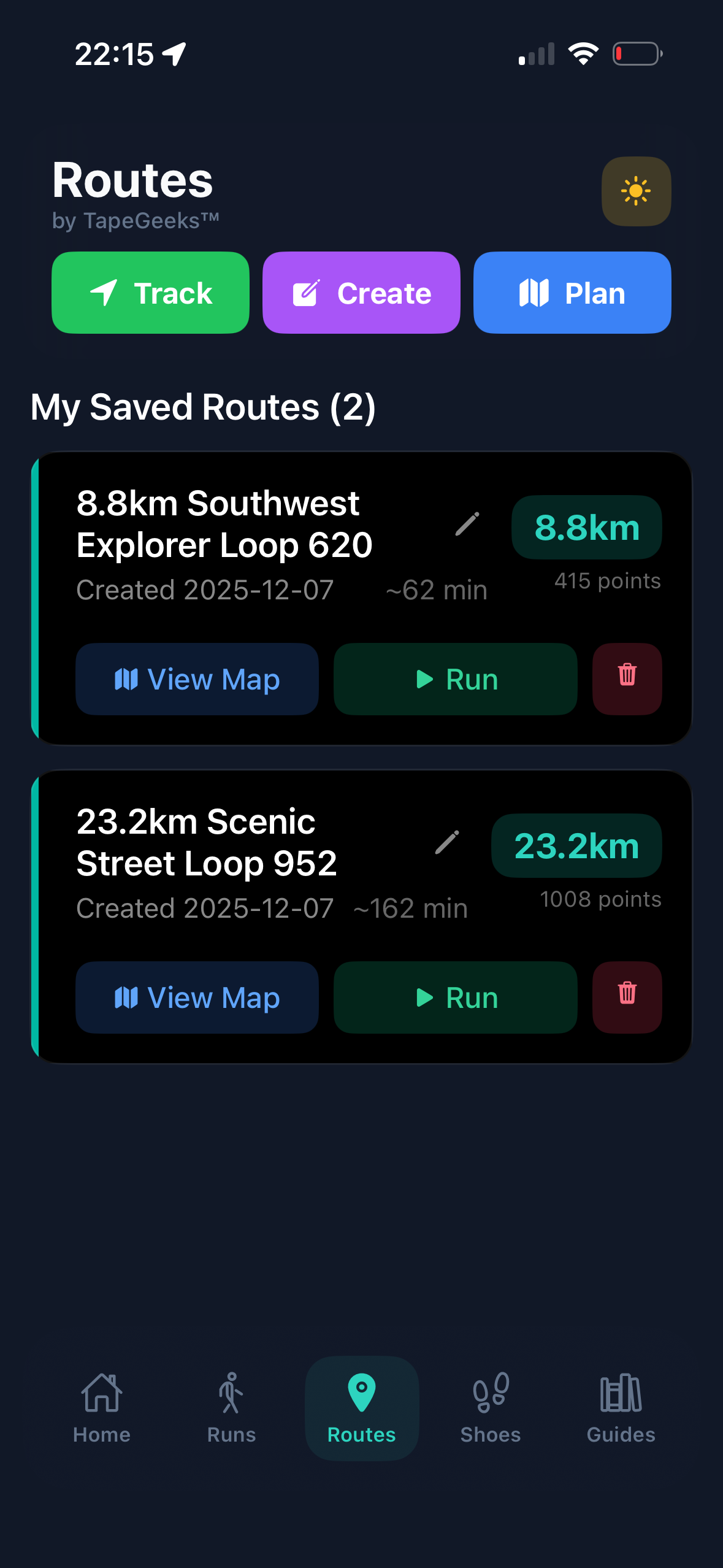723x1568 pixels.
Task: Start tracking with the Track button
Action: 150,293
